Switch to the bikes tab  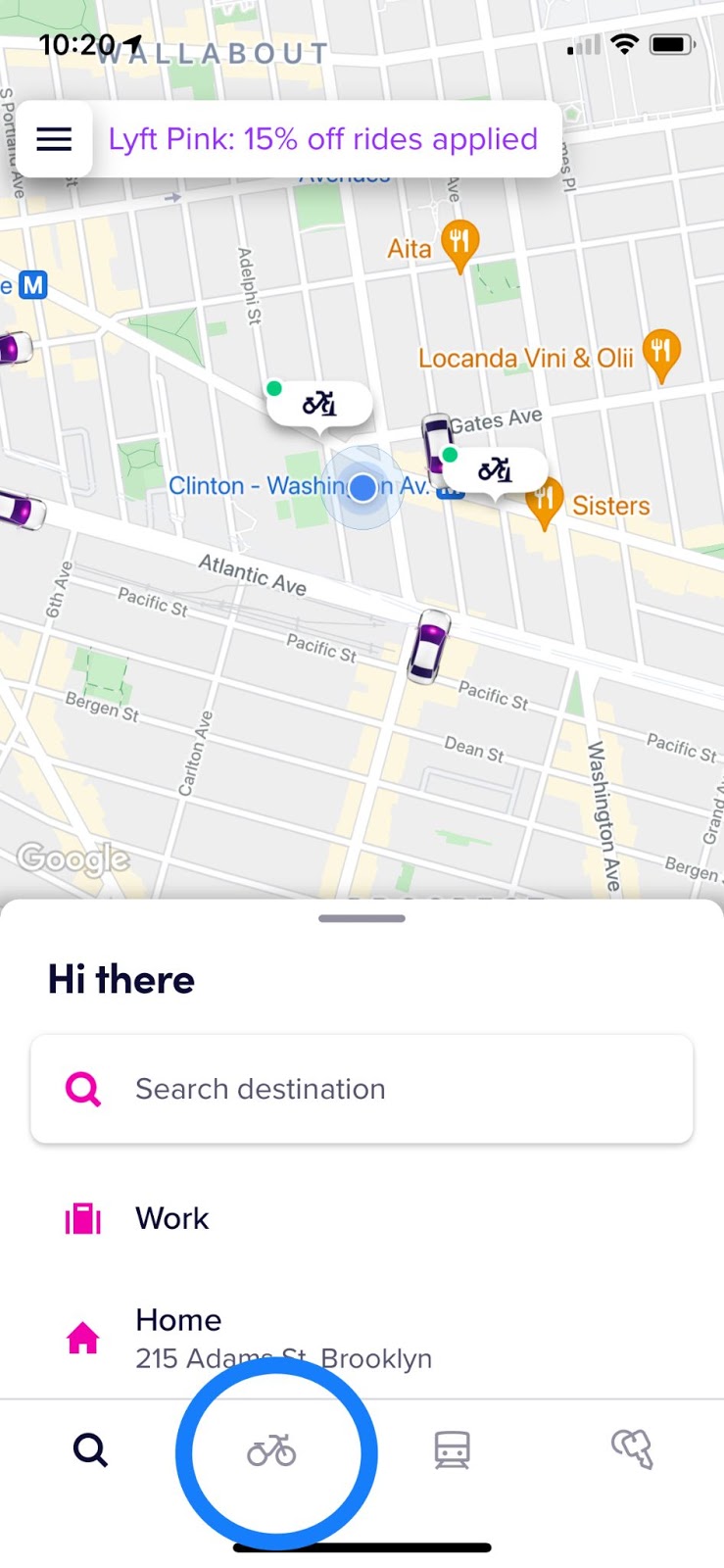click(x=271, y=1450)
